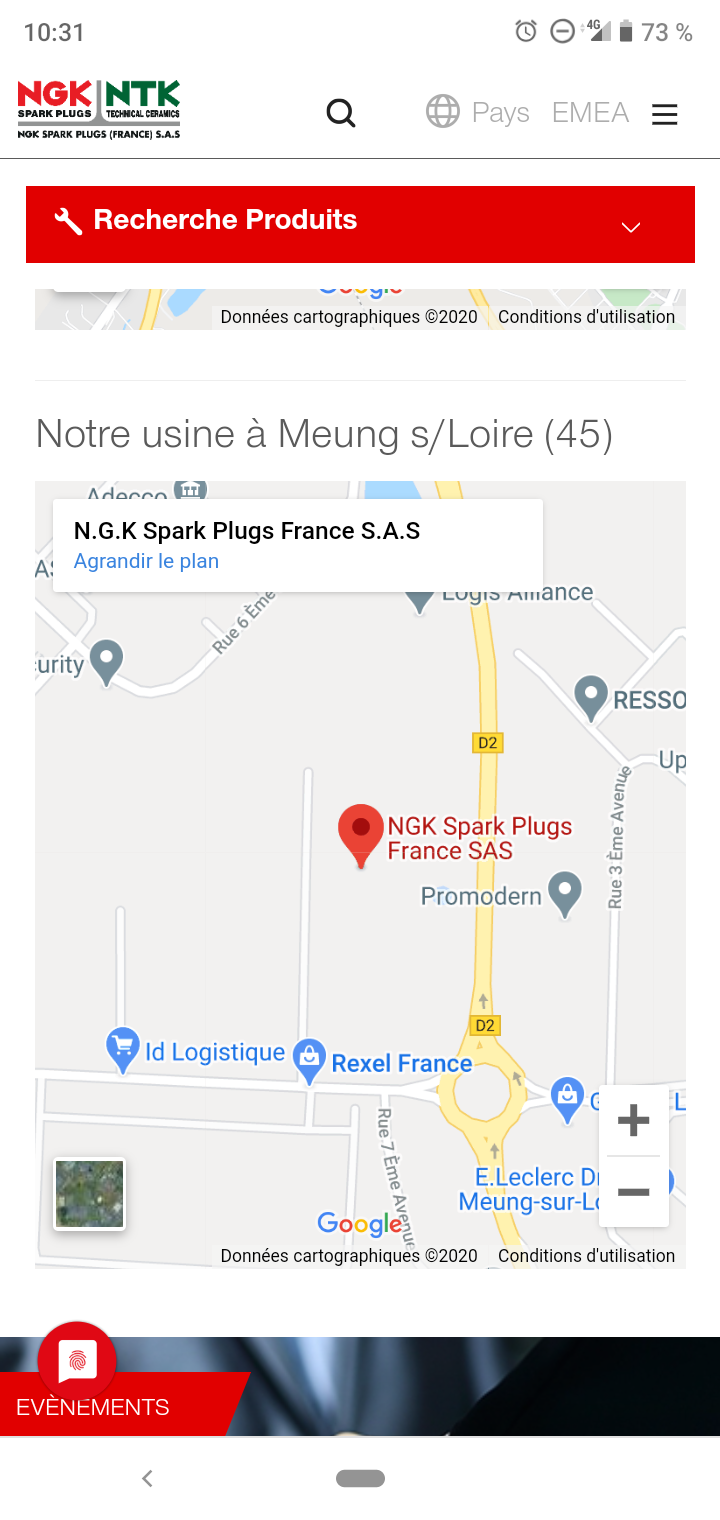The image size is (720, 1520).
Task: Tap the Agrandir le plan link
Action: pos(146,561)
